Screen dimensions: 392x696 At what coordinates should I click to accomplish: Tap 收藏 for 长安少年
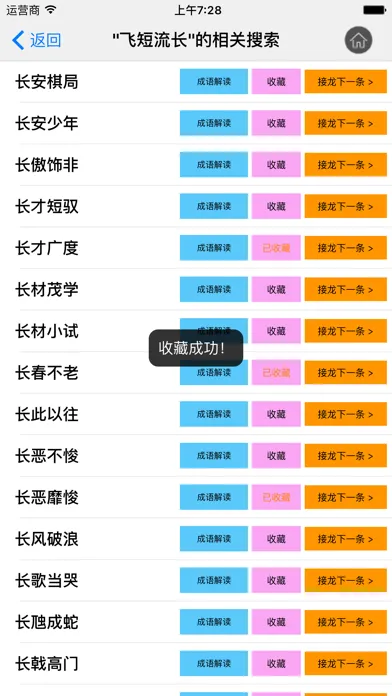point(276,123)
